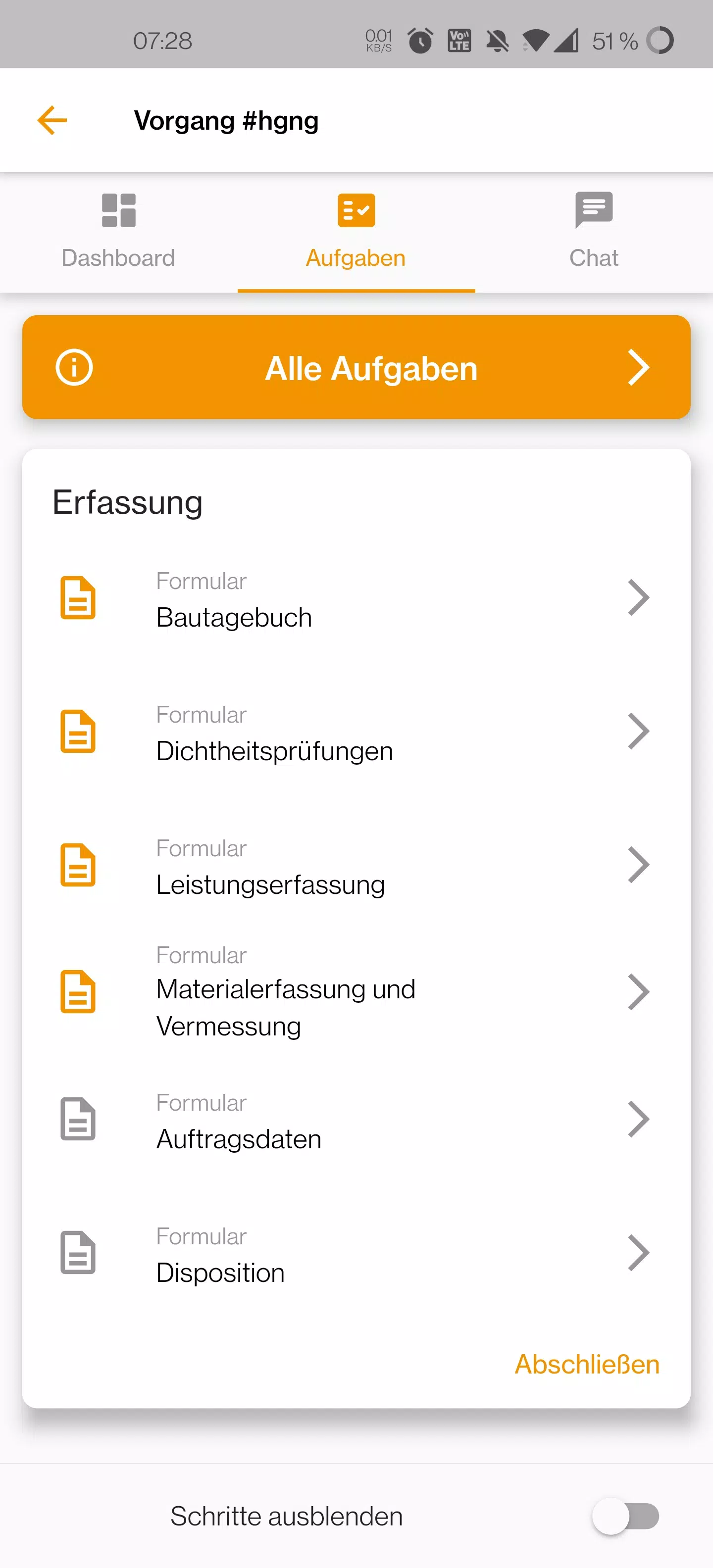This screenshot has height=1568, width=713.
Task: Switch to the Dashboard tab
Action: click(118, 231)
